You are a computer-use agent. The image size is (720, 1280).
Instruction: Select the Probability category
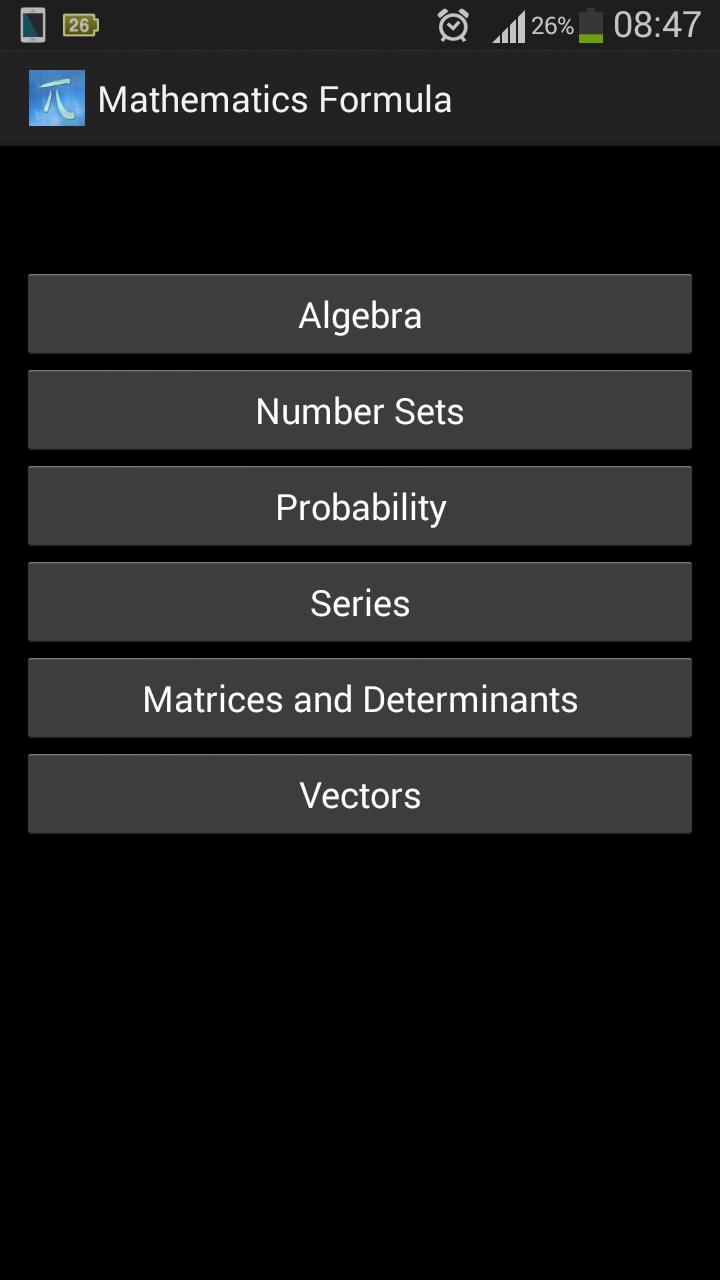click(360, 506)
